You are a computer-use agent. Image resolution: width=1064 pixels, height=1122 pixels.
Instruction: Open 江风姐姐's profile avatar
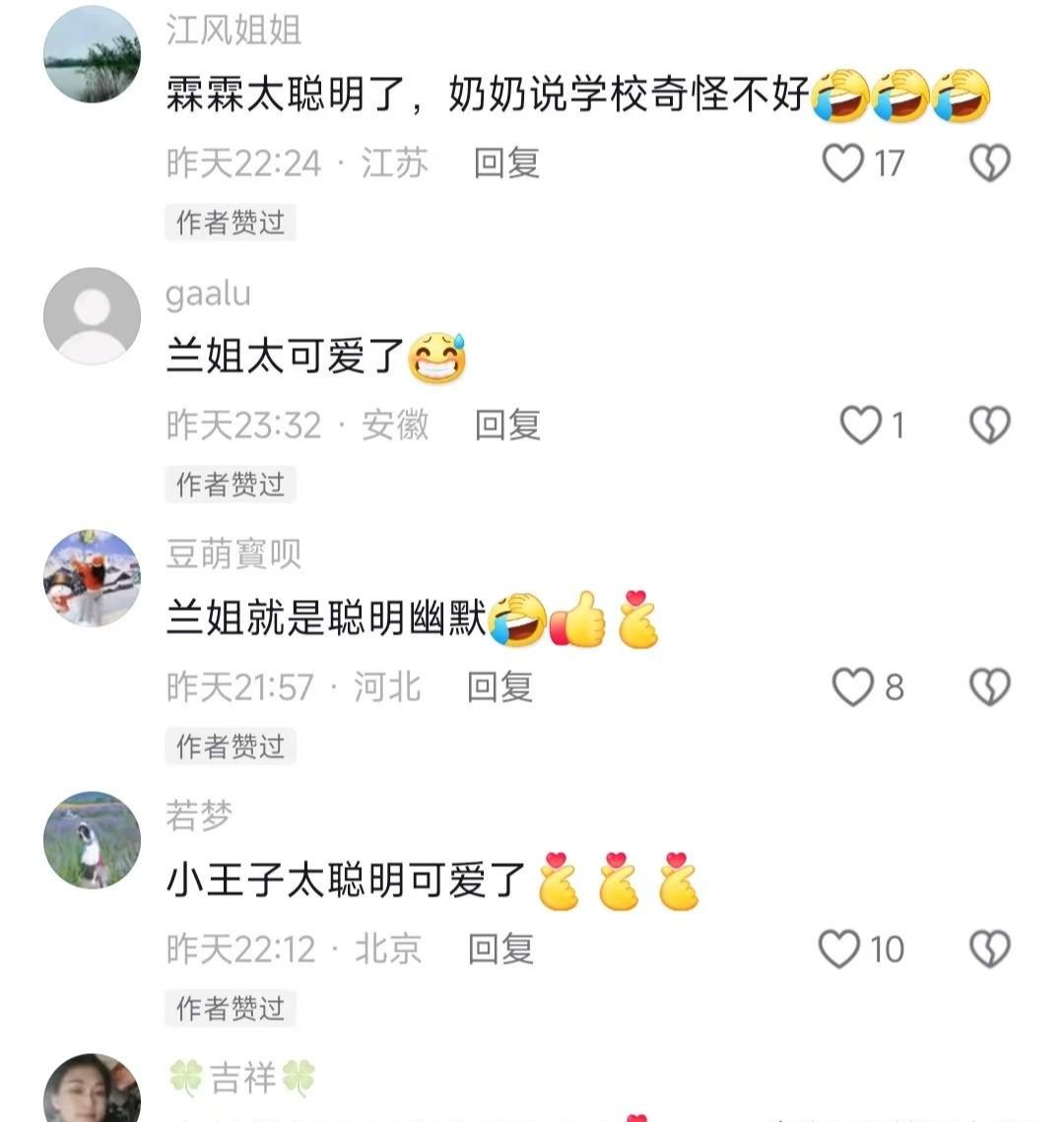coord(92,54)
